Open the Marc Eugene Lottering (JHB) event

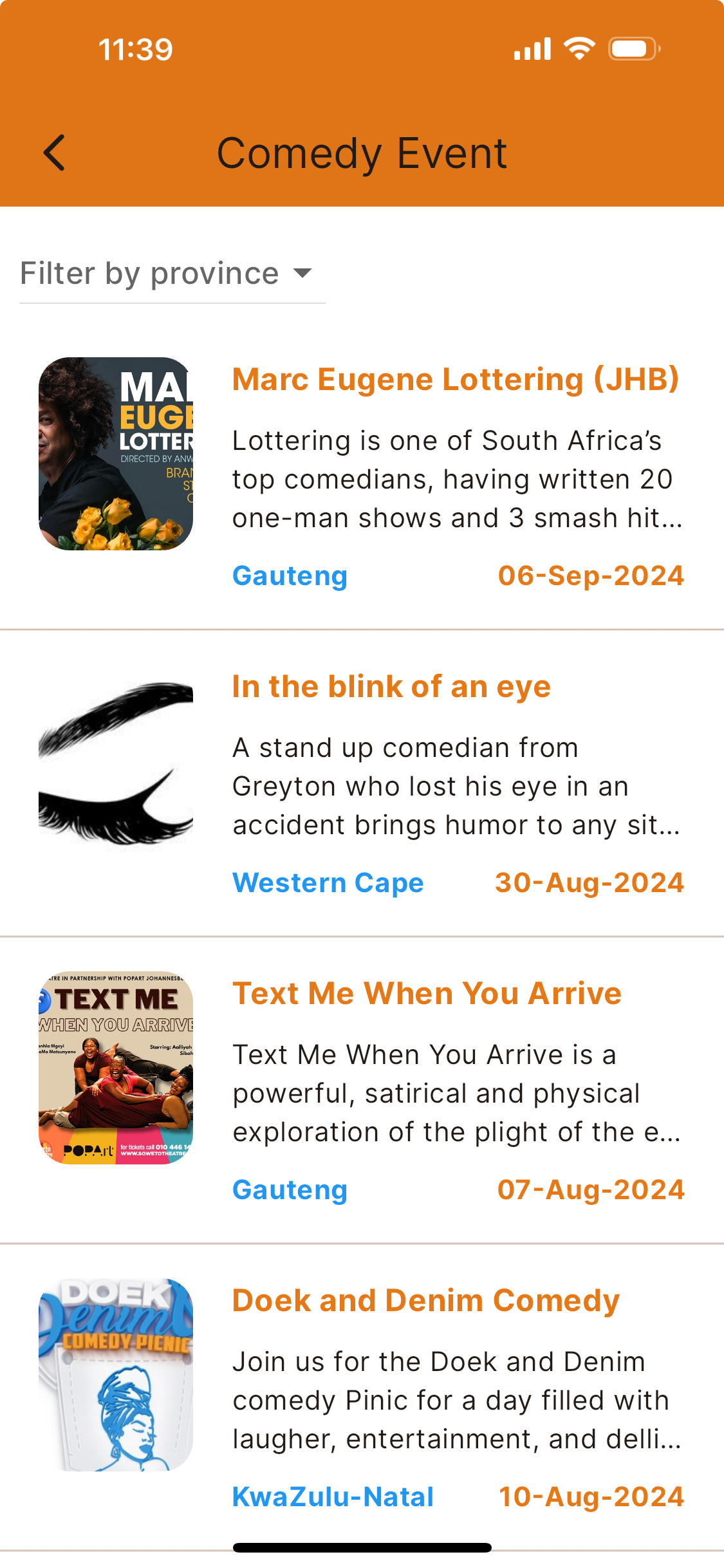coord(454,380)
